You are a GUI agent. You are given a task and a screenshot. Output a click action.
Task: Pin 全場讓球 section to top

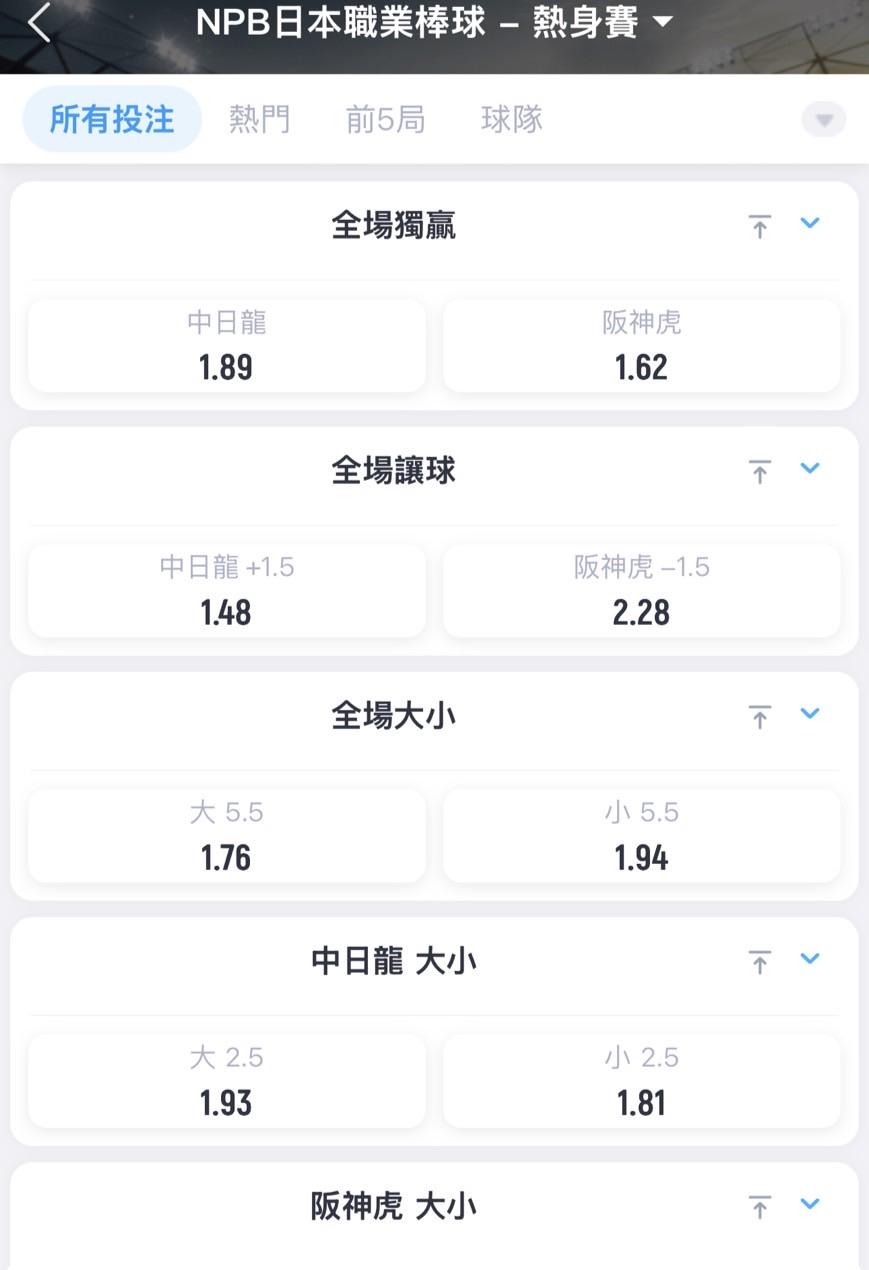coord(760,472)
